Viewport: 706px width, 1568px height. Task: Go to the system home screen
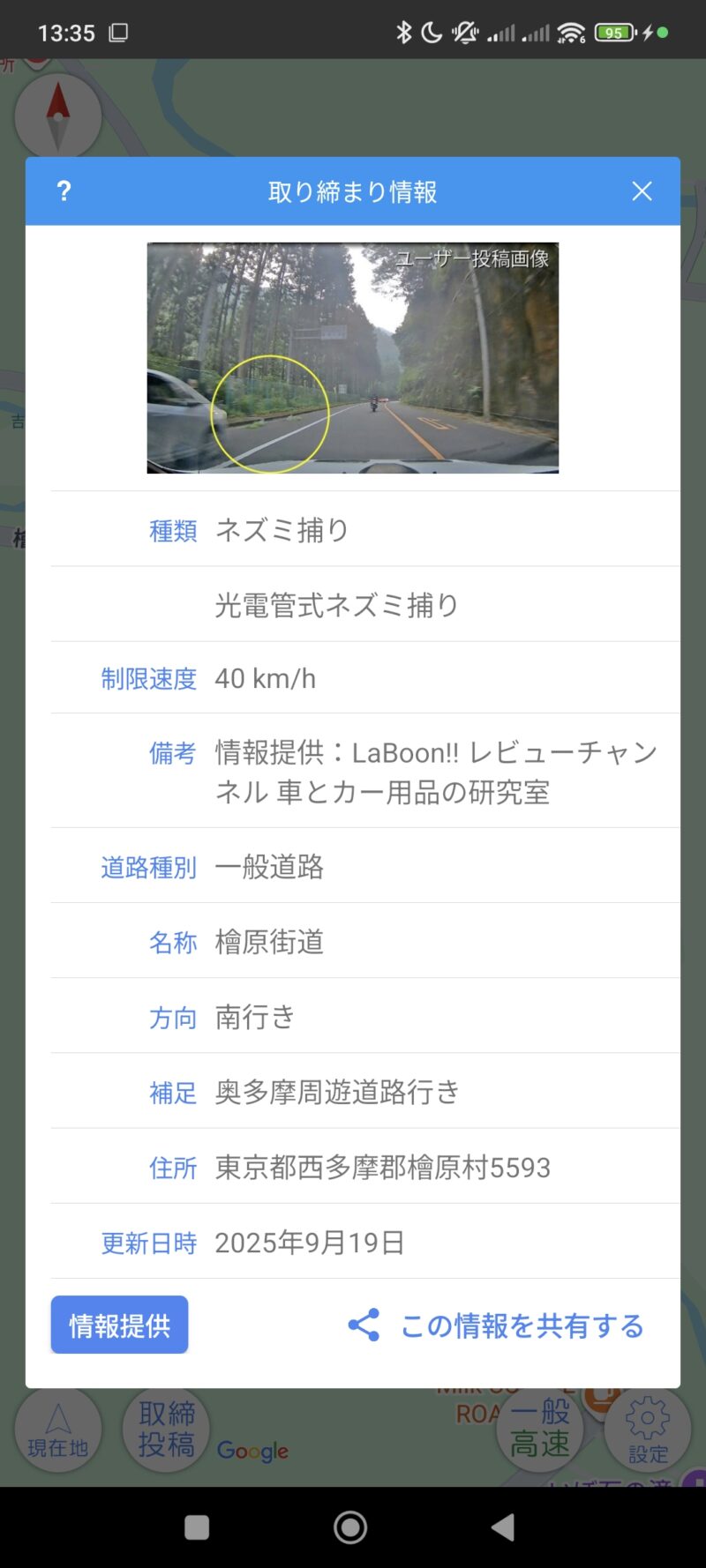(x=350, y=1527)
